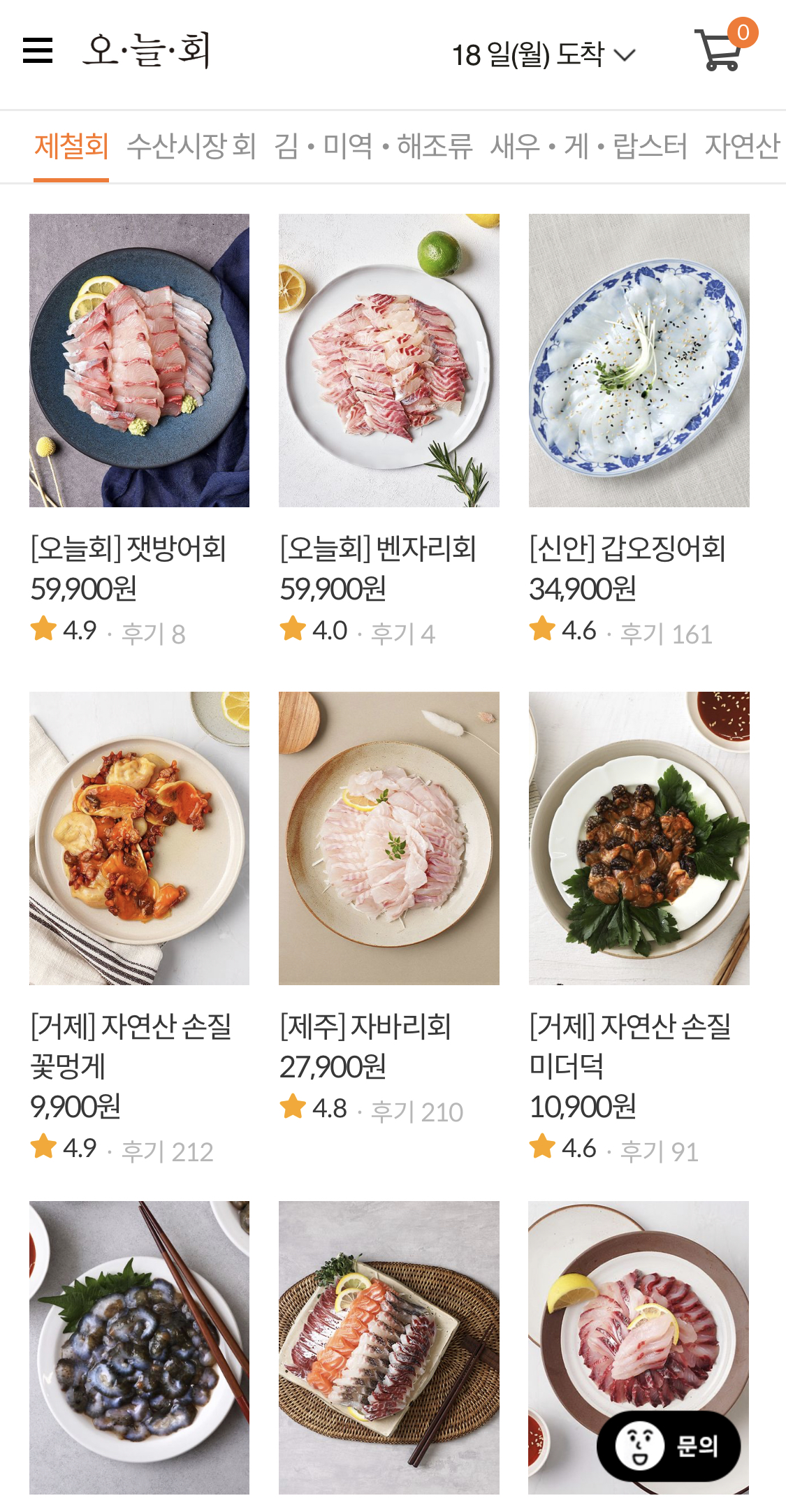The height and width of the screenshot is (1512, 786).
Task: Go to the 오·늘·회 home logo
Action: click(x=147, y=50)
